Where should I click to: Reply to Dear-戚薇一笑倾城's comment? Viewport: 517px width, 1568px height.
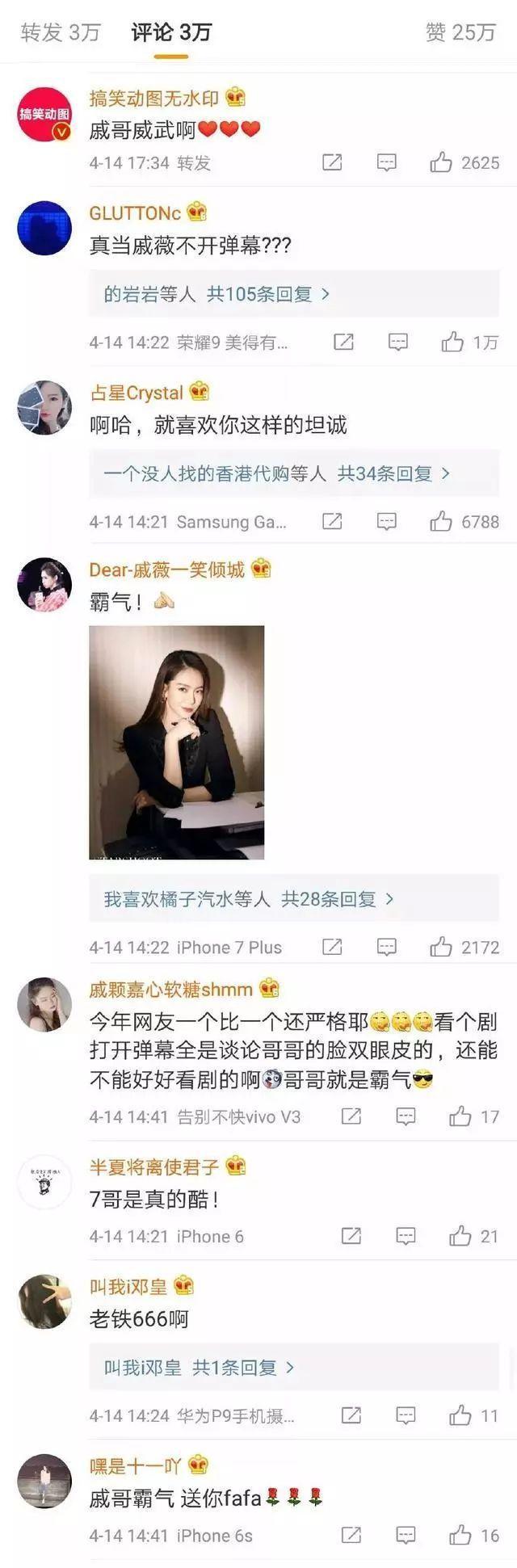point(387,948)
